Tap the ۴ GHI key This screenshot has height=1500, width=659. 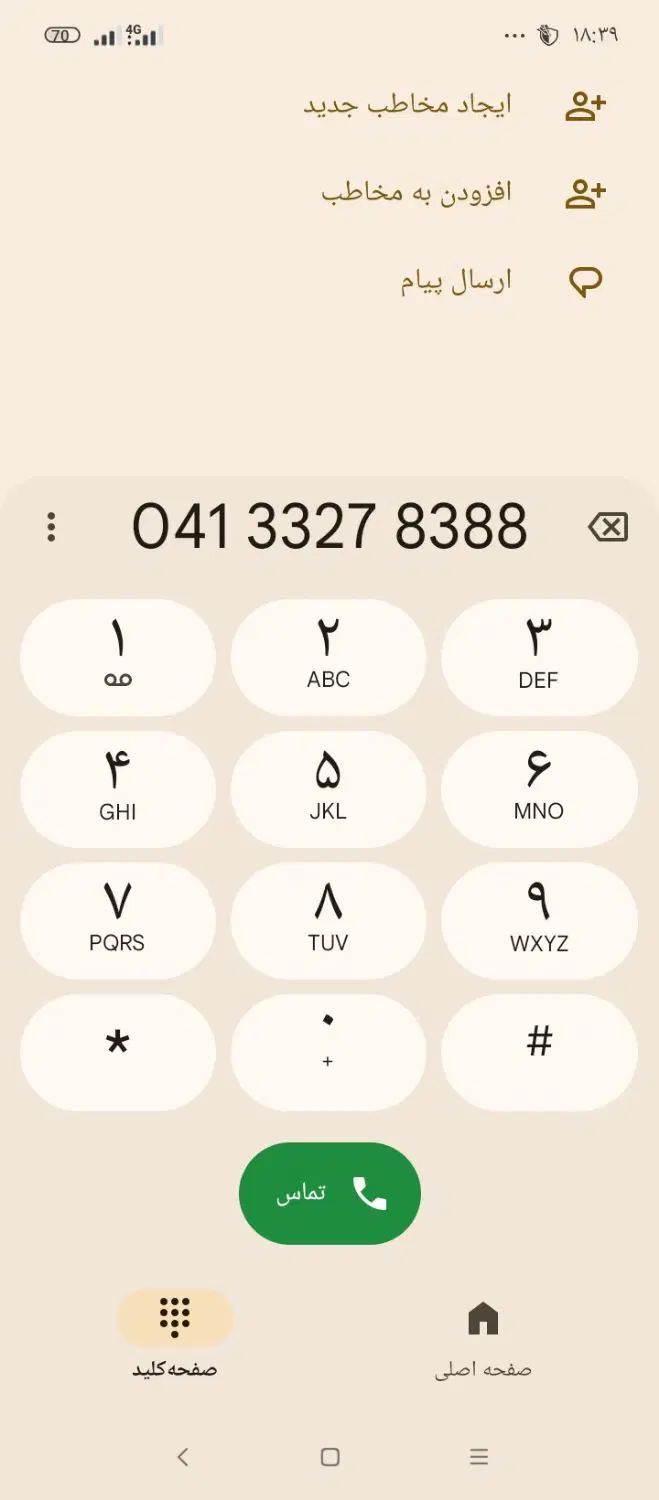coord(118,789)
